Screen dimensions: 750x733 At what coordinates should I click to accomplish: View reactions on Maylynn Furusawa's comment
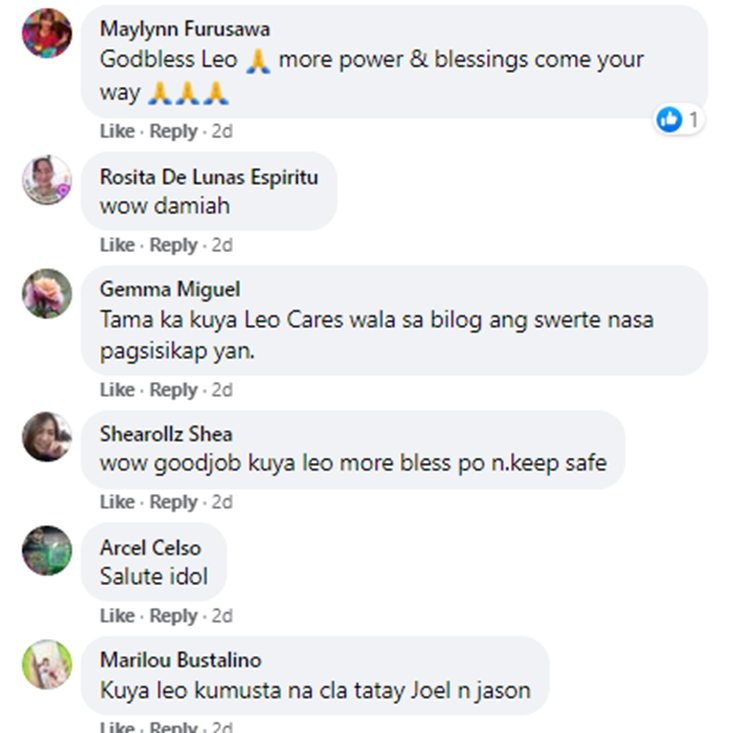[679, 120]
